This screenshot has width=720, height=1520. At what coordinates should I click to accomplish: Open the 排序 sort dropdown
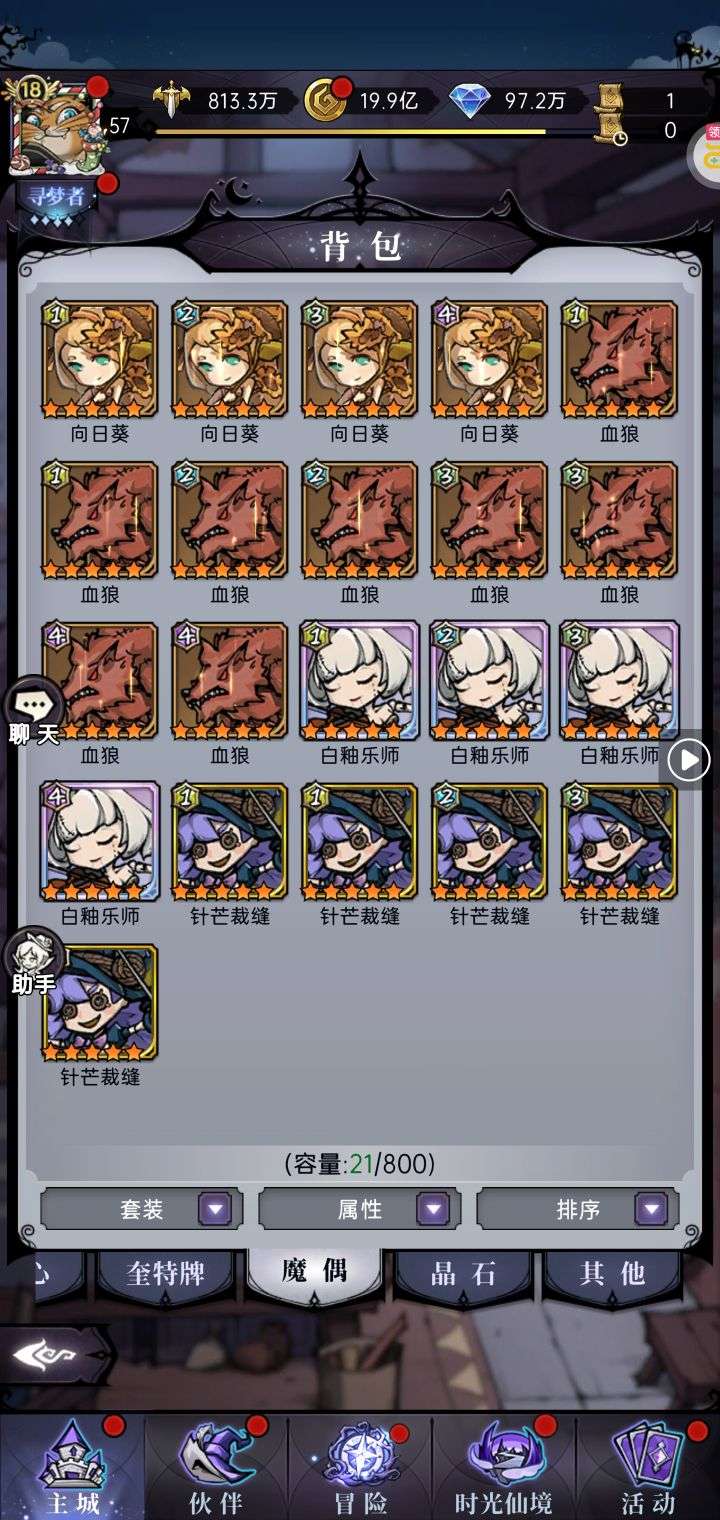point(577,1209)
